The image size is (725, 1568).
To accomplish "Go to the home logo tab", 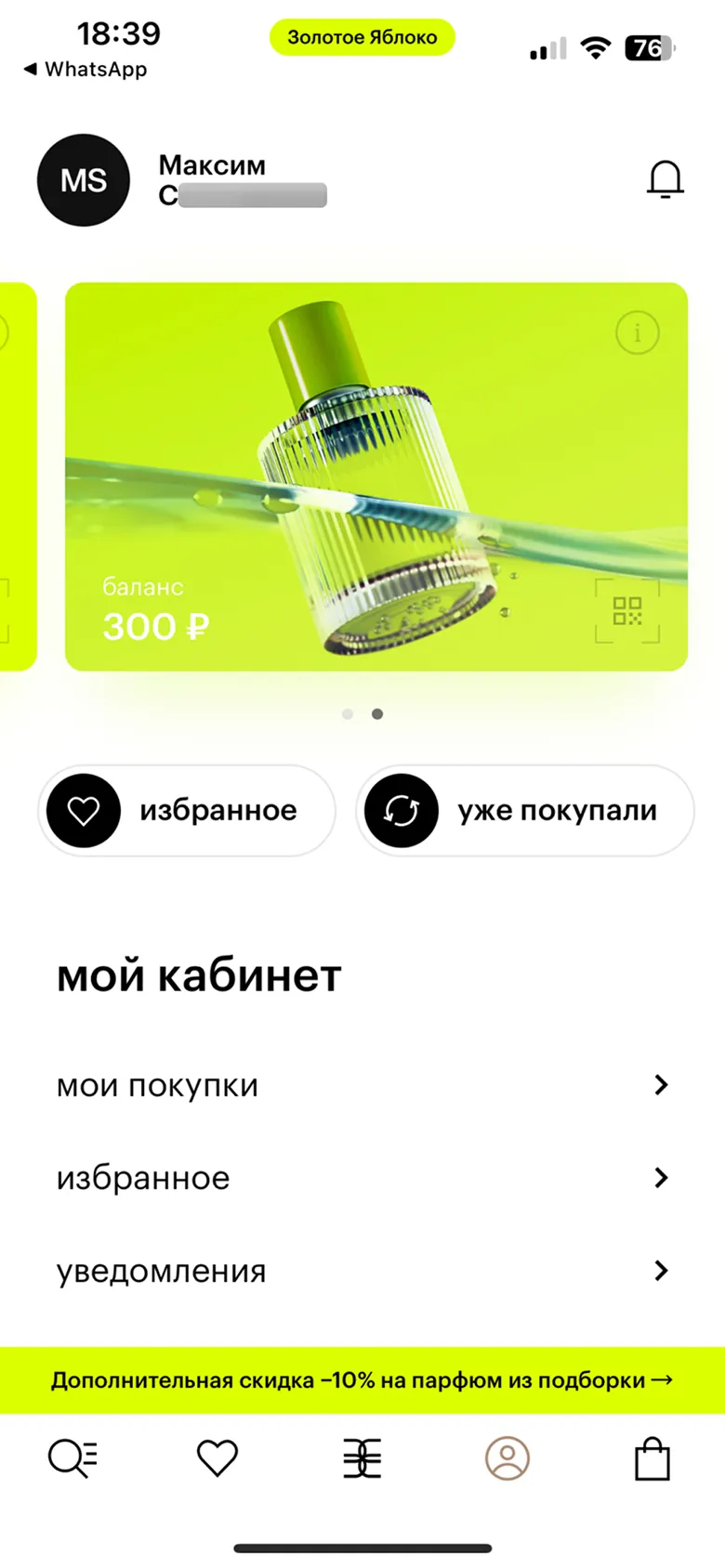I will pos(362,1458).
